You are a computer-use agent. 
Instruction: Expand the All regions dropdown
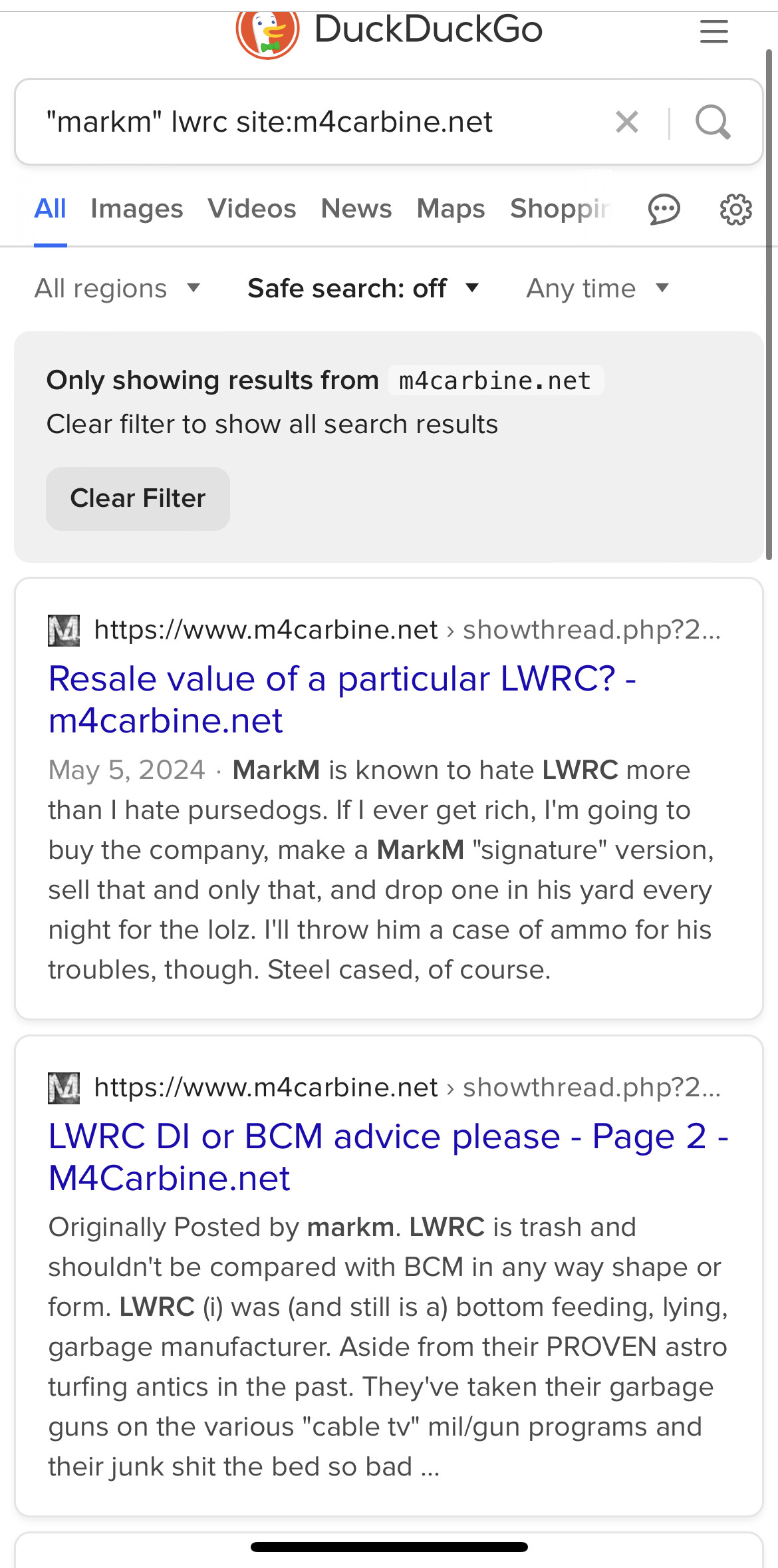tap(117, 288)
